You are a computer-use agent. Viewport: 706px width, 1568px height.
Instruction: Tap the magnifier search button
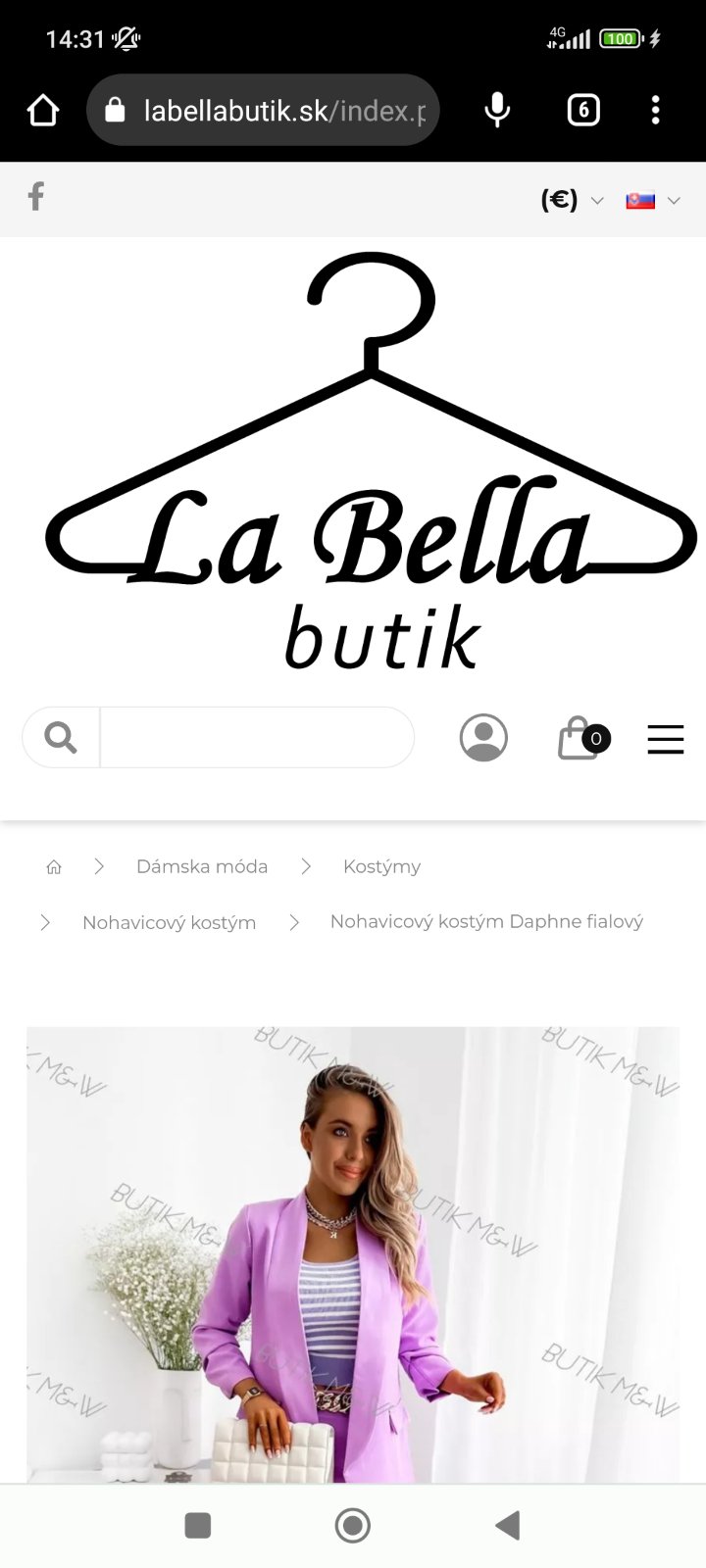point(61,737)
